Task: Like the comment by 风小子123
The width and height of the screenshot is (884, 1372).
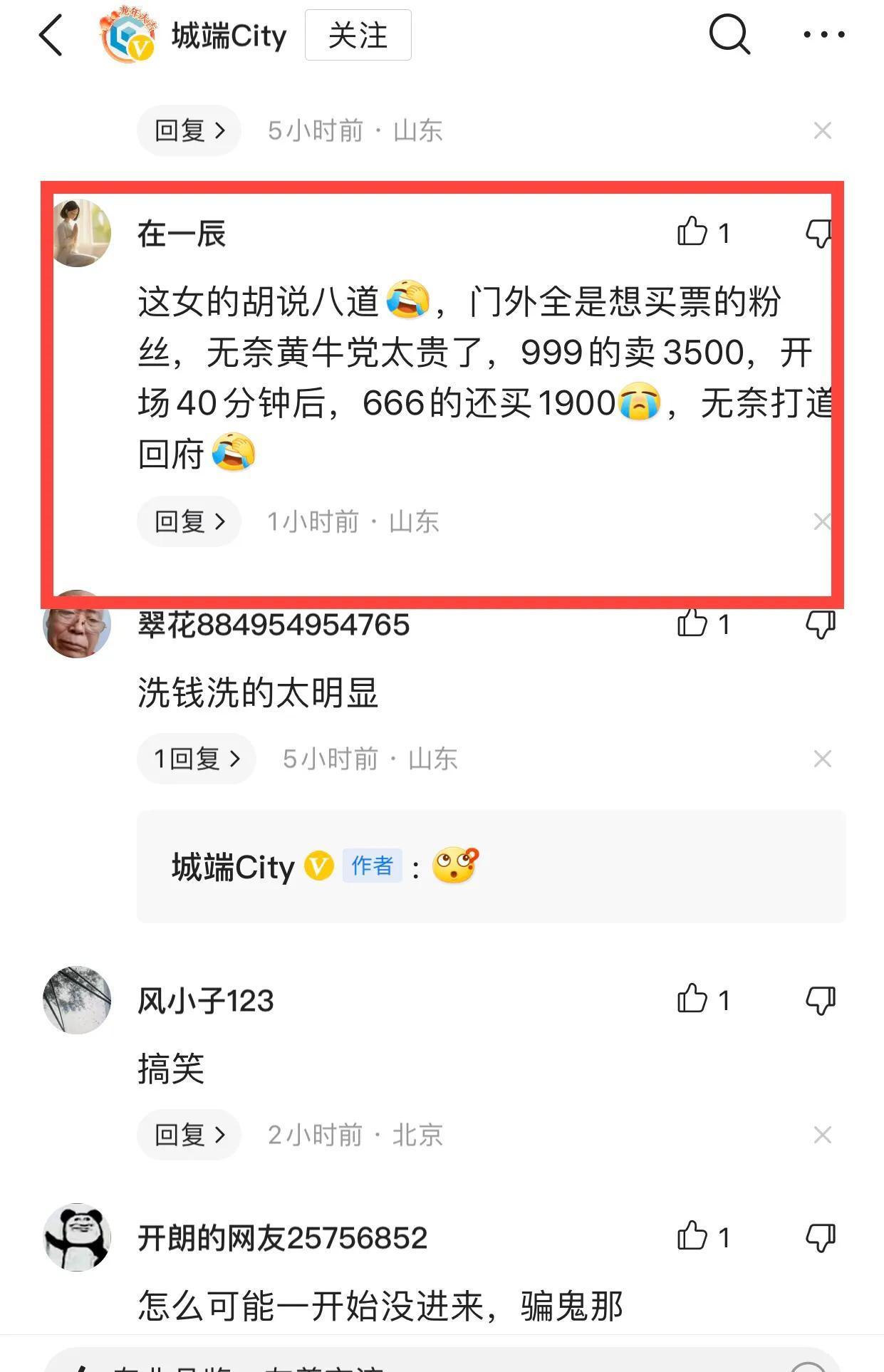Action: point(692,999)
